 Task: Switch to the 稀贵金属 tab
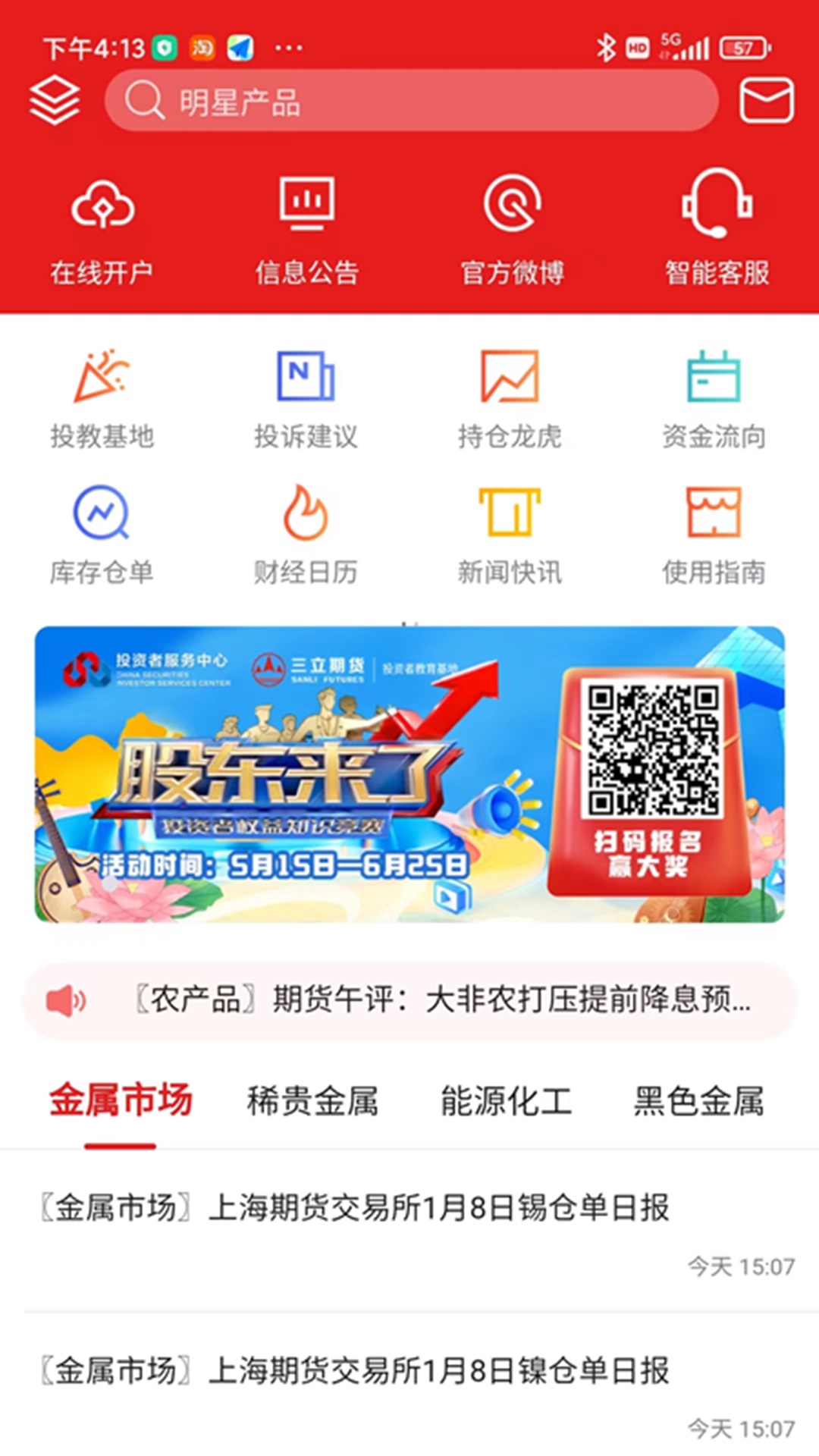[x=312, y=1101]
